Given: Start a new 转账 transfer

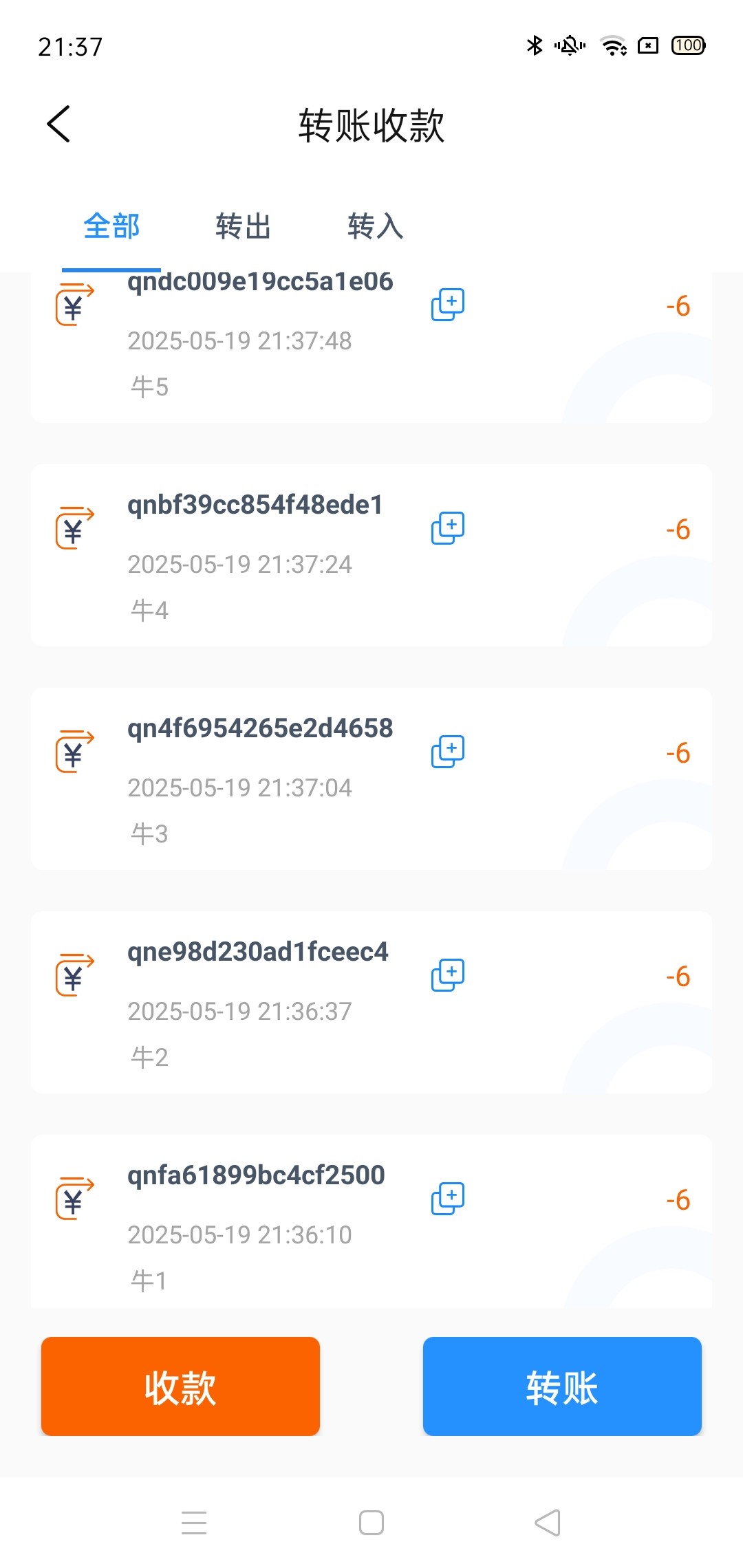Looking at the screenshot, I should pos(562,1386).
